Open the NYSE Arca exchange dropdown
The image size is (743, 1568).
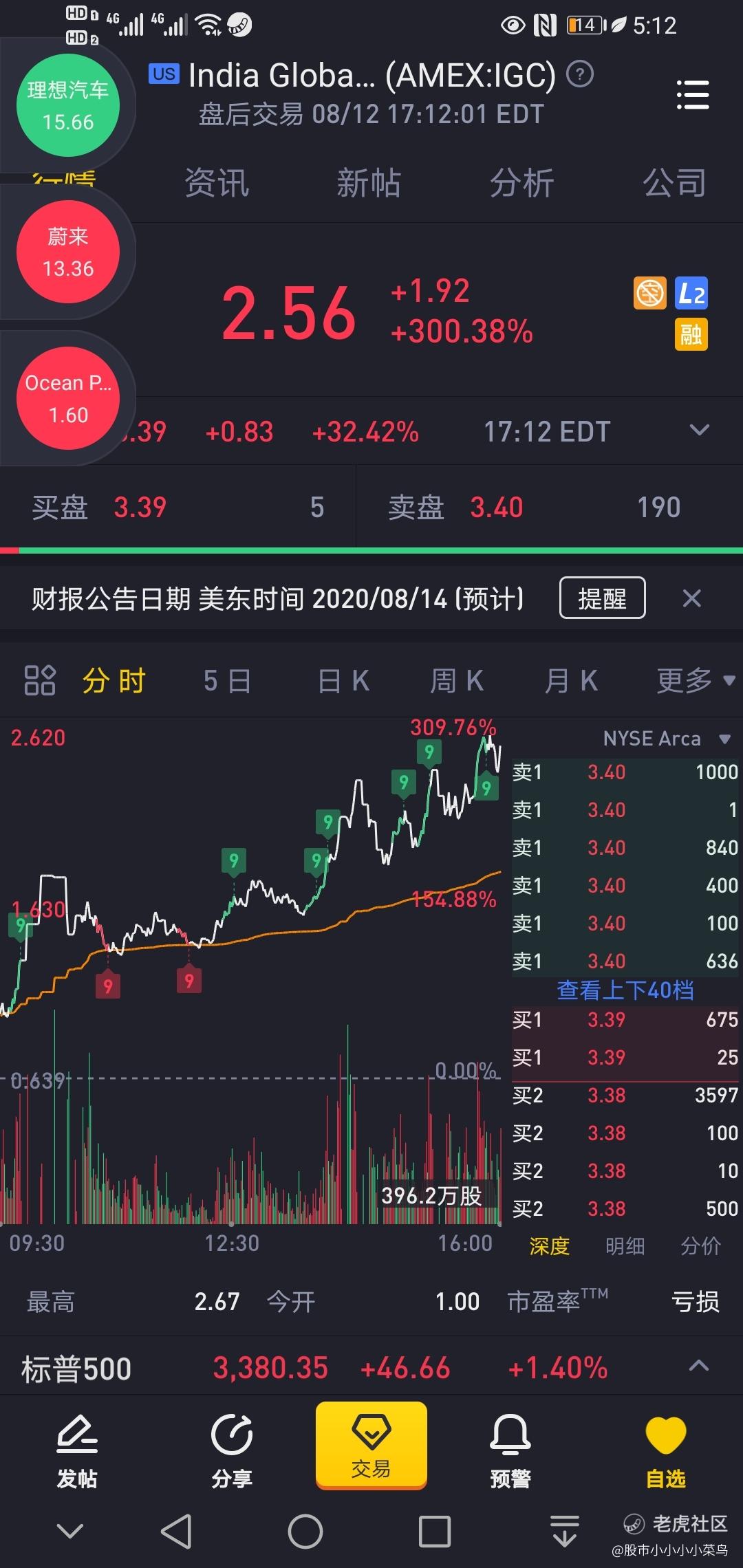tap(665, 739)
